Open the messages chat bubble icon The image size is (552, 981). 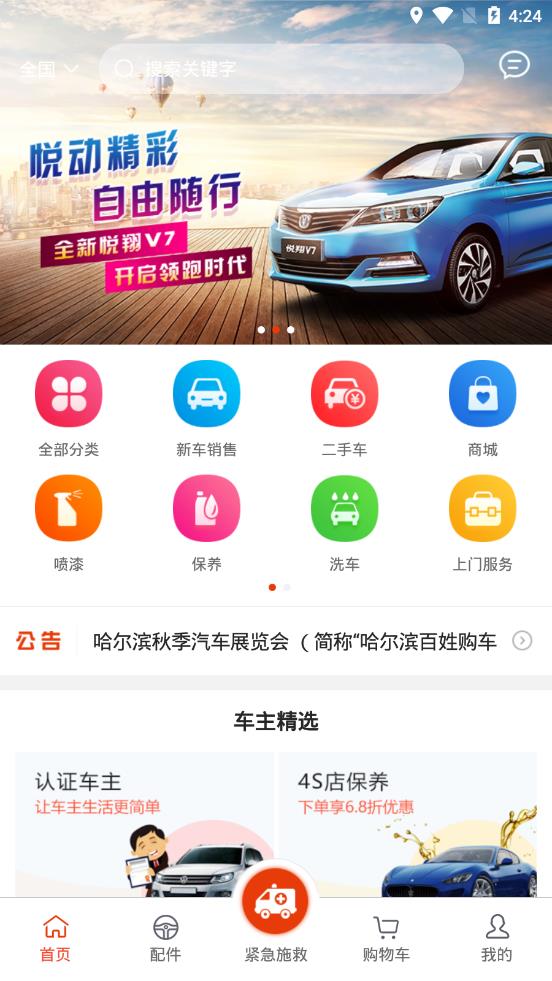514,65
